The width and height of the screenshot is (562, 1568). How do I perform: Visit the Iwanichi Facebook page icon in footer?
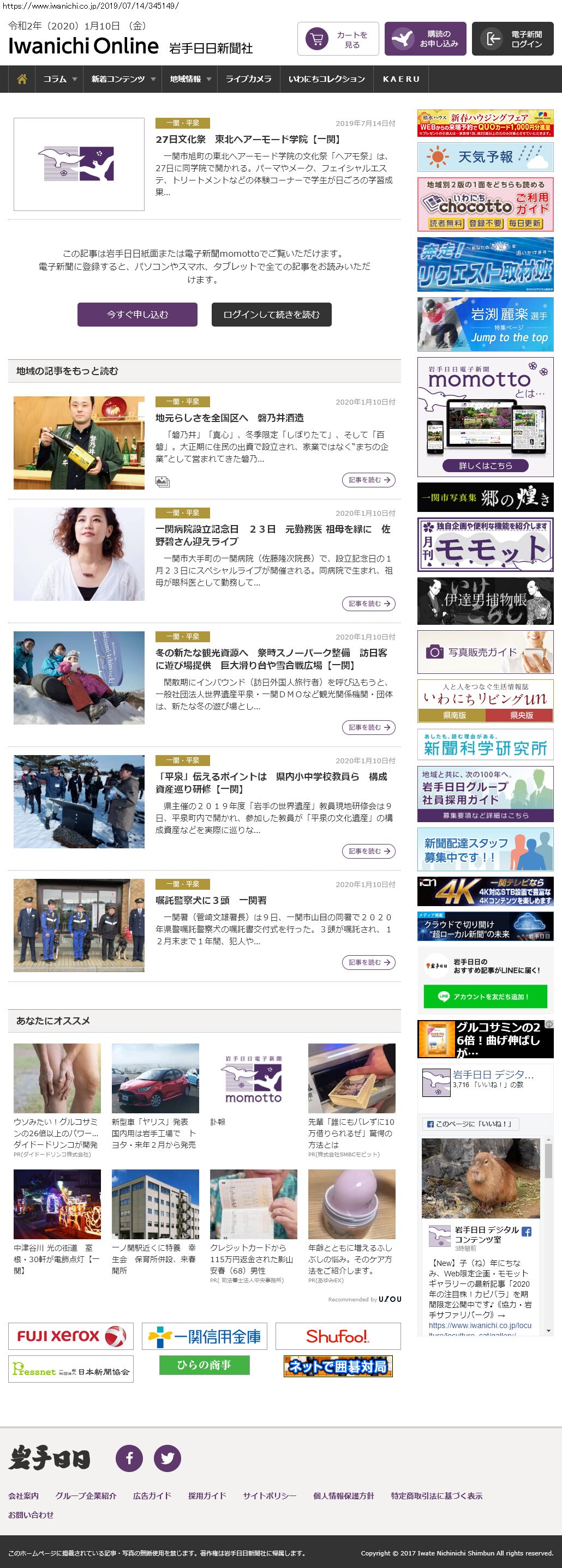click(129, 1458)
